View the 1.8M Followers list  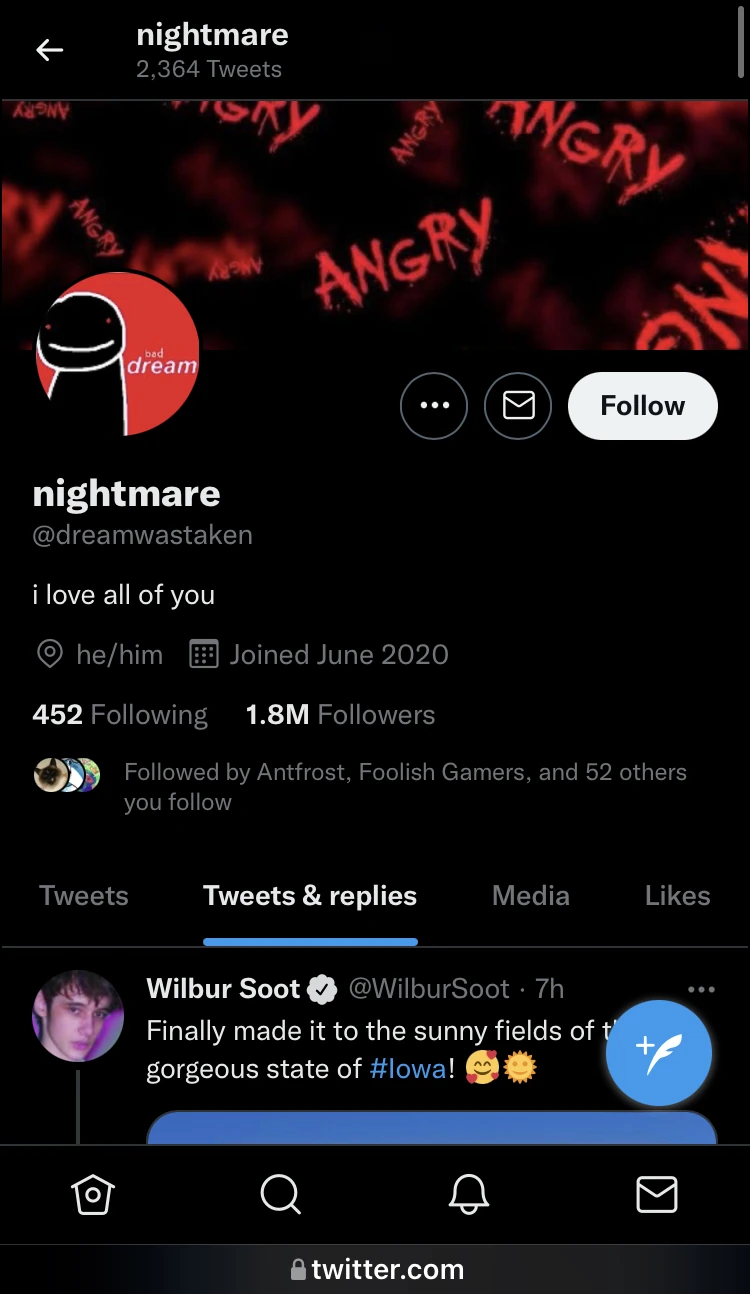340,715
